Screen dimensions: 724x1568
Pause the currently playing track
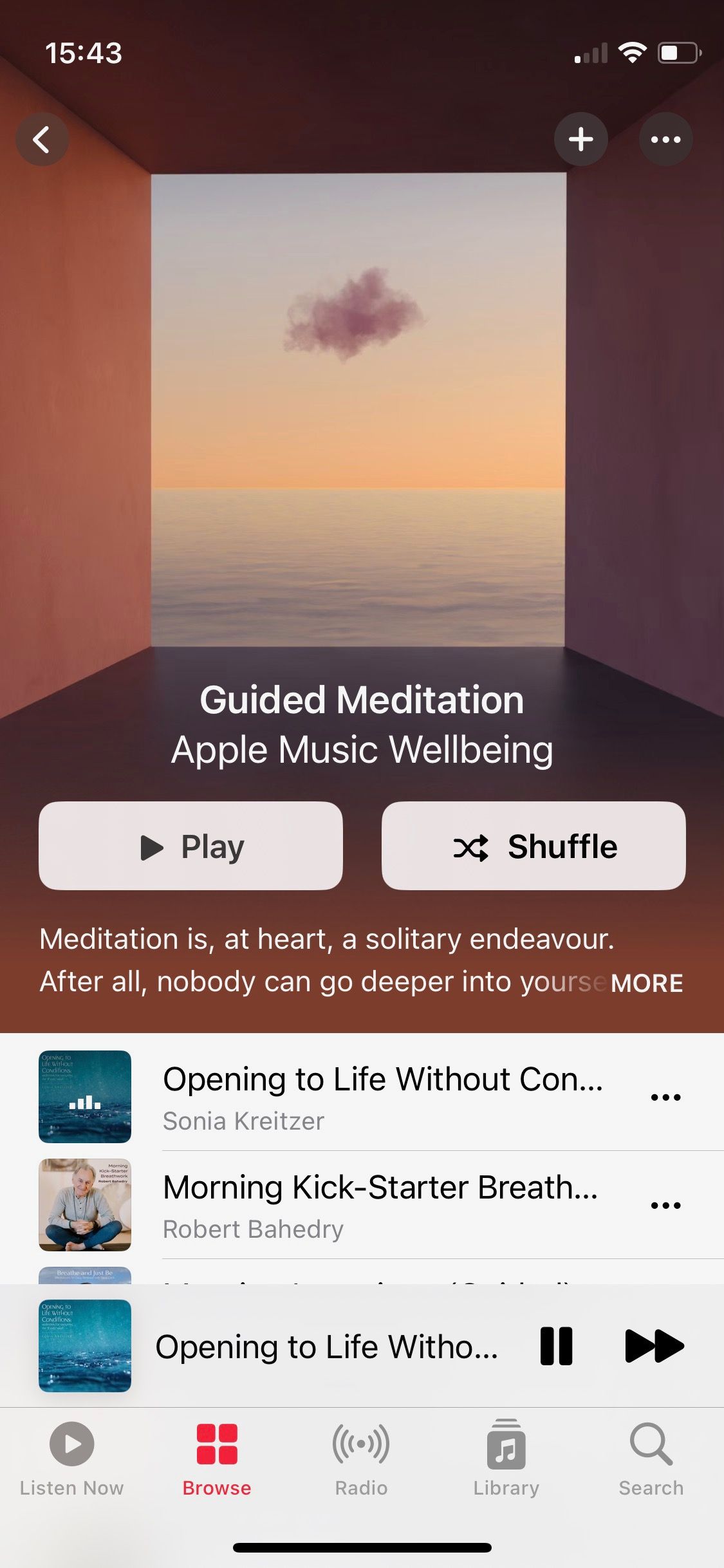555,1347
